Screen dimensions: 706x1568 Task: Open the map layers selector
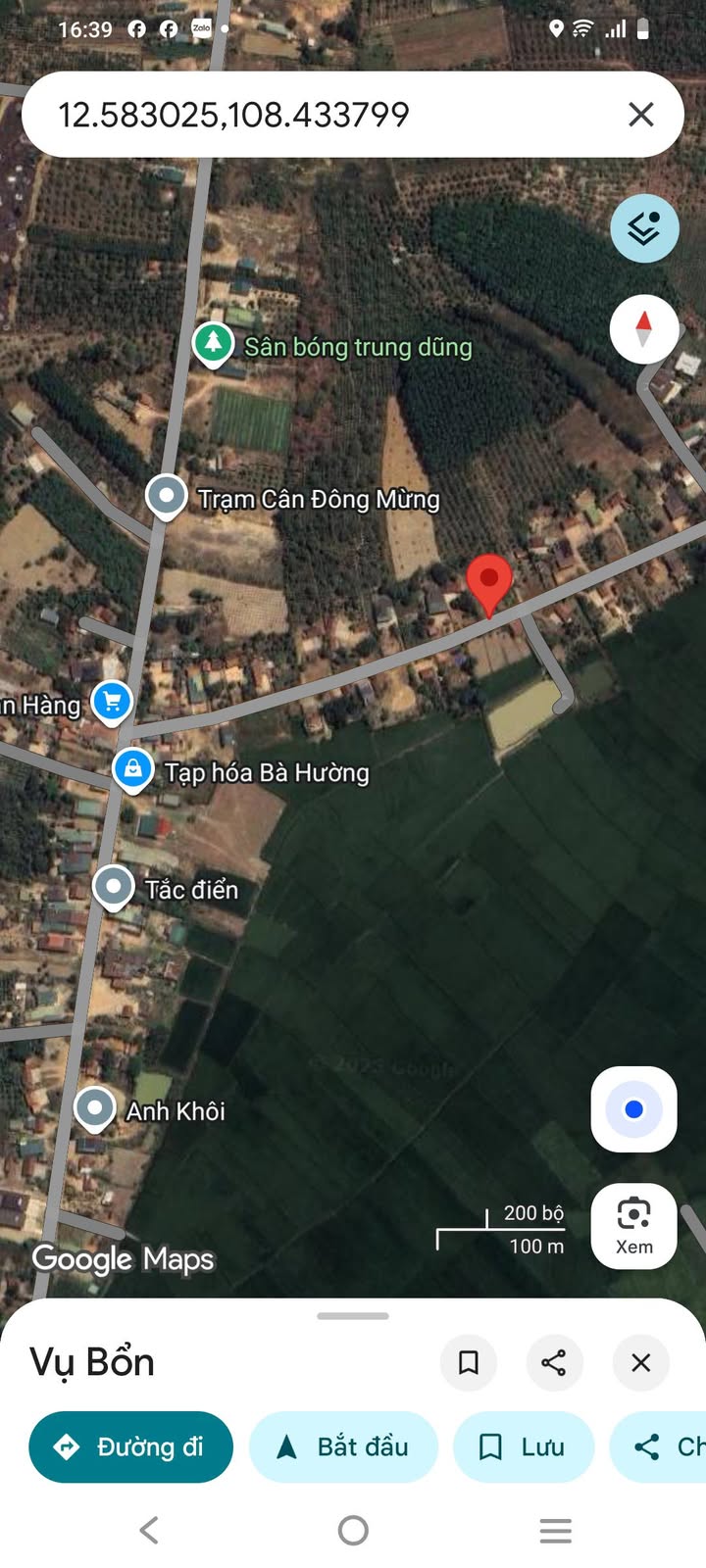644,229
